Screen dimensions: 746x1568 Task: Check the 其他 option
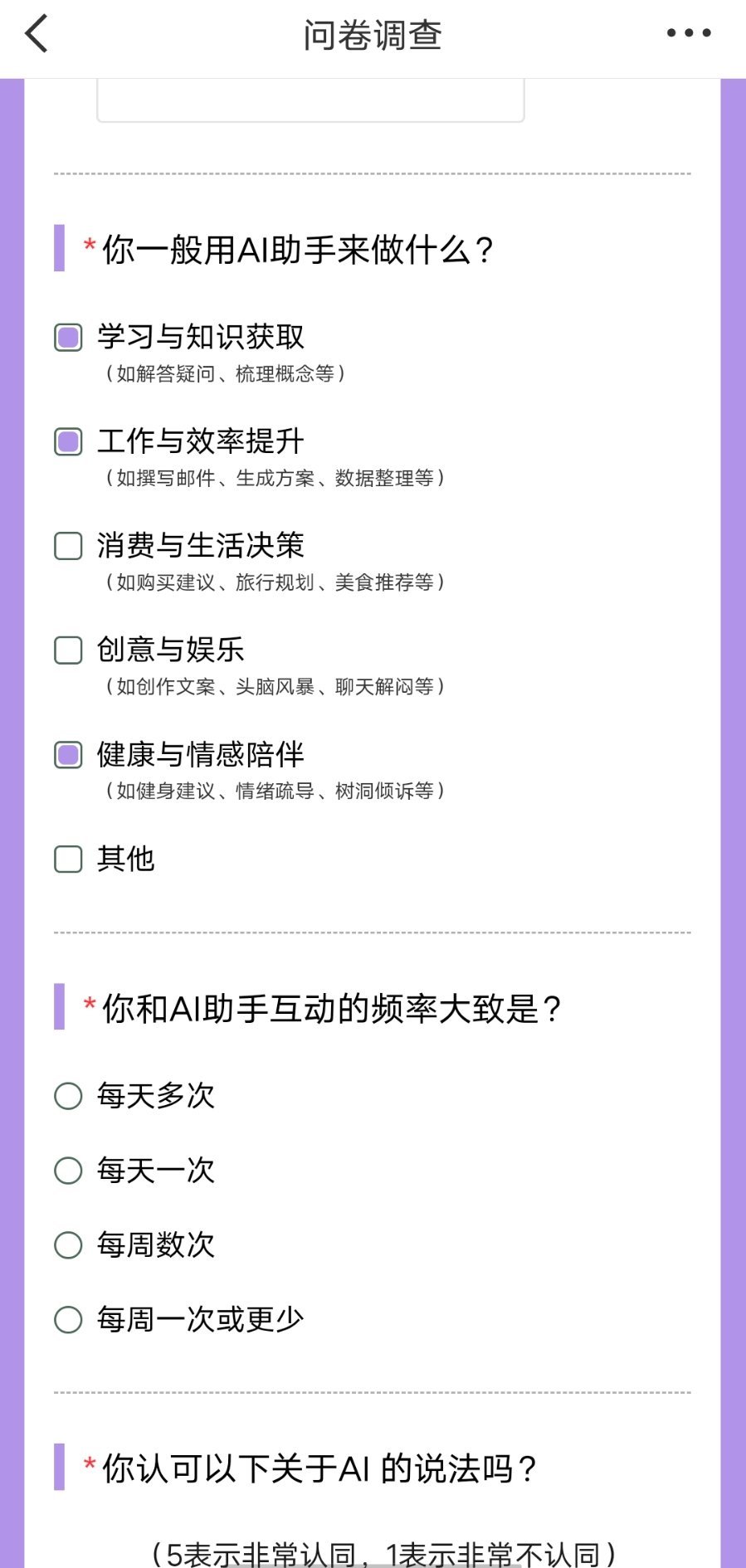pos(68,860)
